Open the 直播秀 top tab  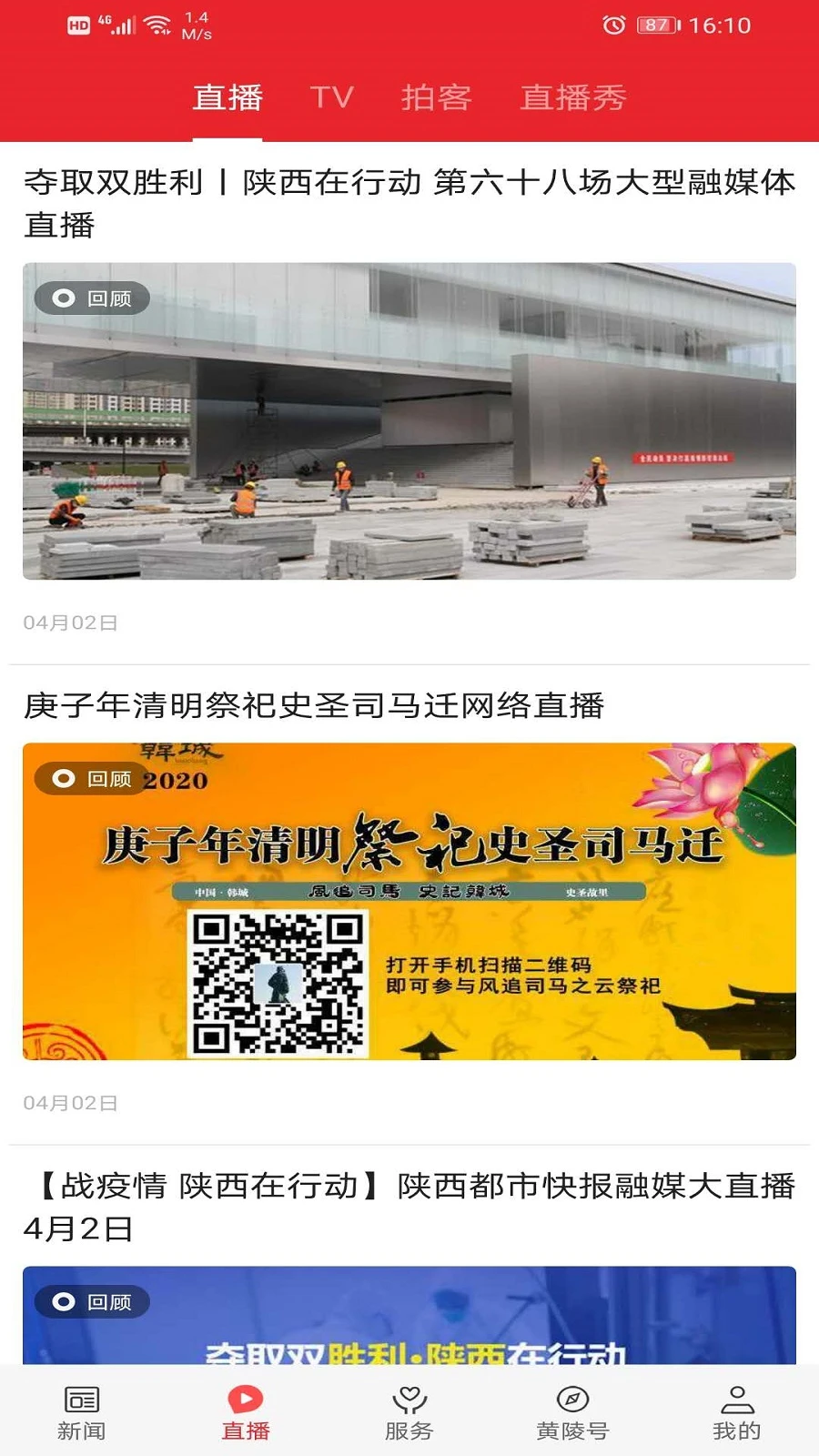572,97
